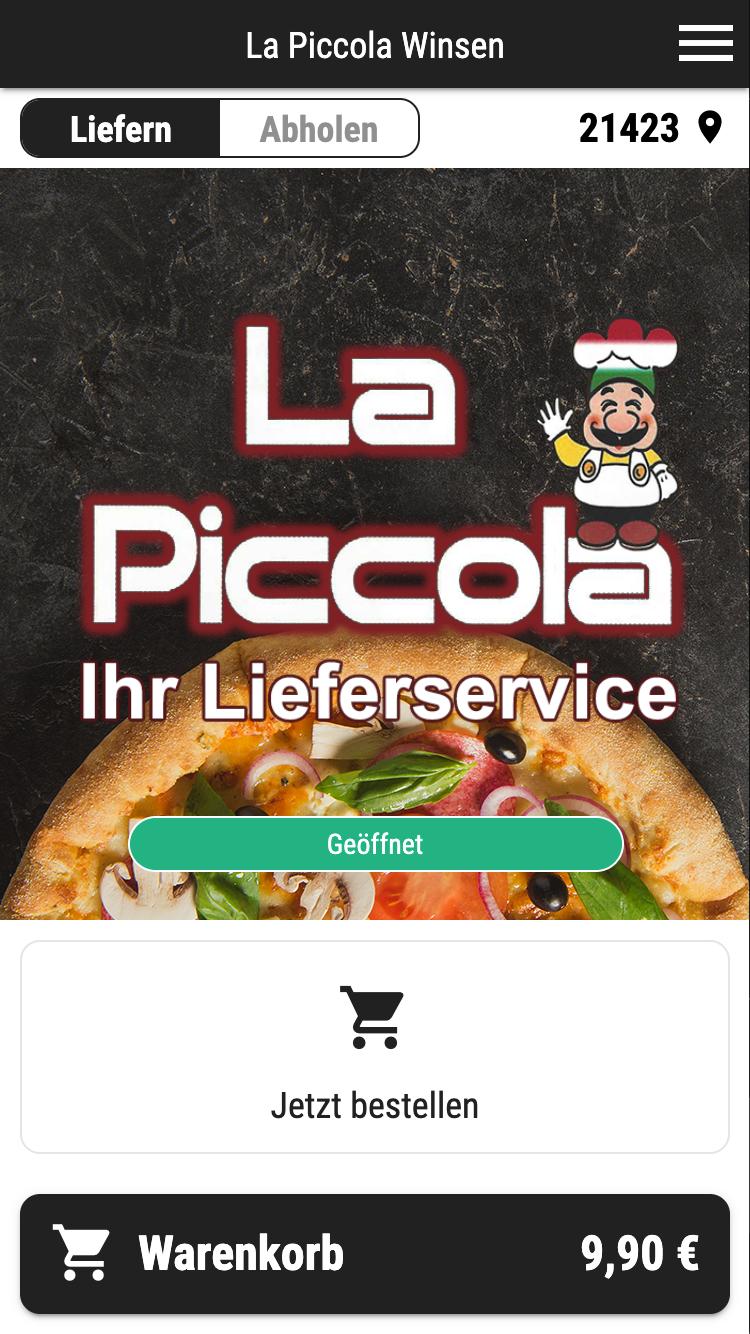Toggle delivery mode in the Liefern/Abholen switch
The height and width of the screenshot is (1334, 750).
coord(120,128)
